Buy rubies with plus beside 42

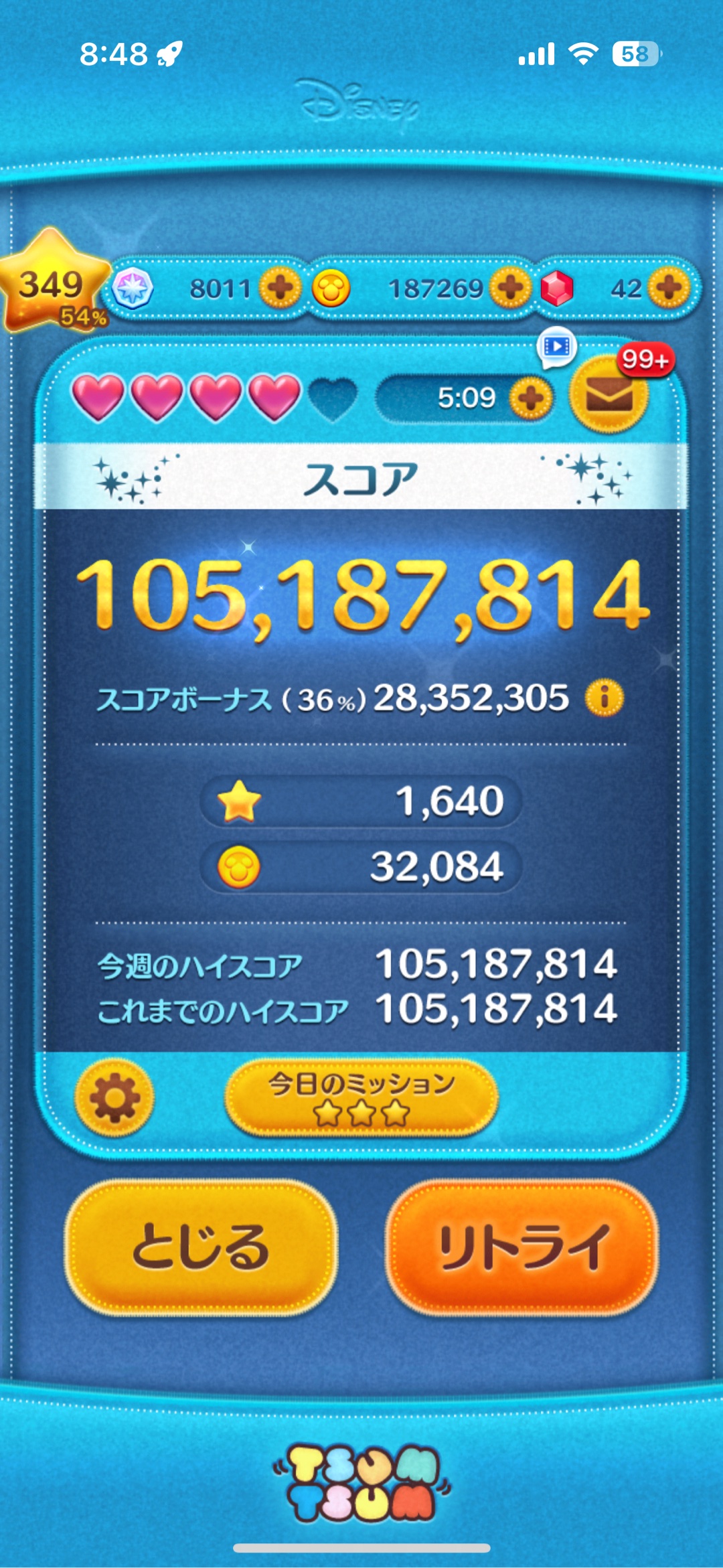click(x=669, y=289)
